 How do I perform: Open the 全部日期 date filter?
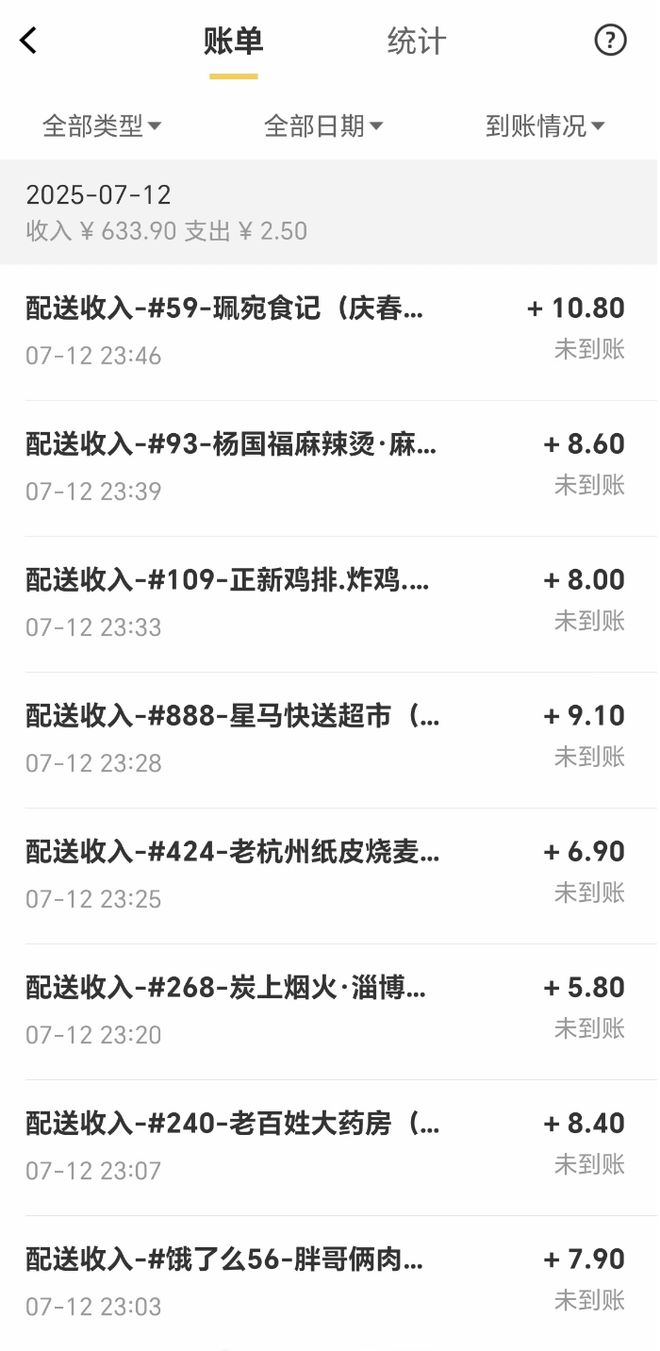(323, 126)
